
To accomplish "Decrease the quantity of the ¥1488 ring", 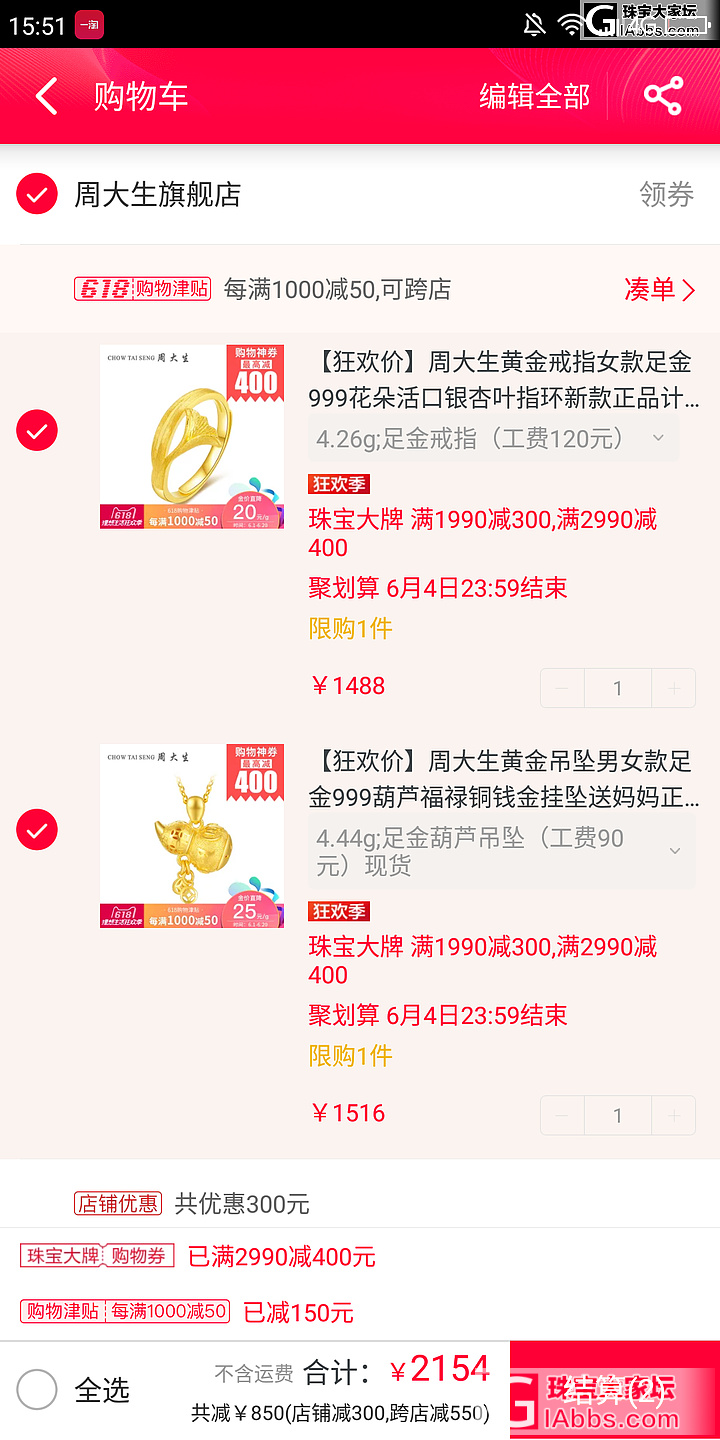I will coord(562,688).
